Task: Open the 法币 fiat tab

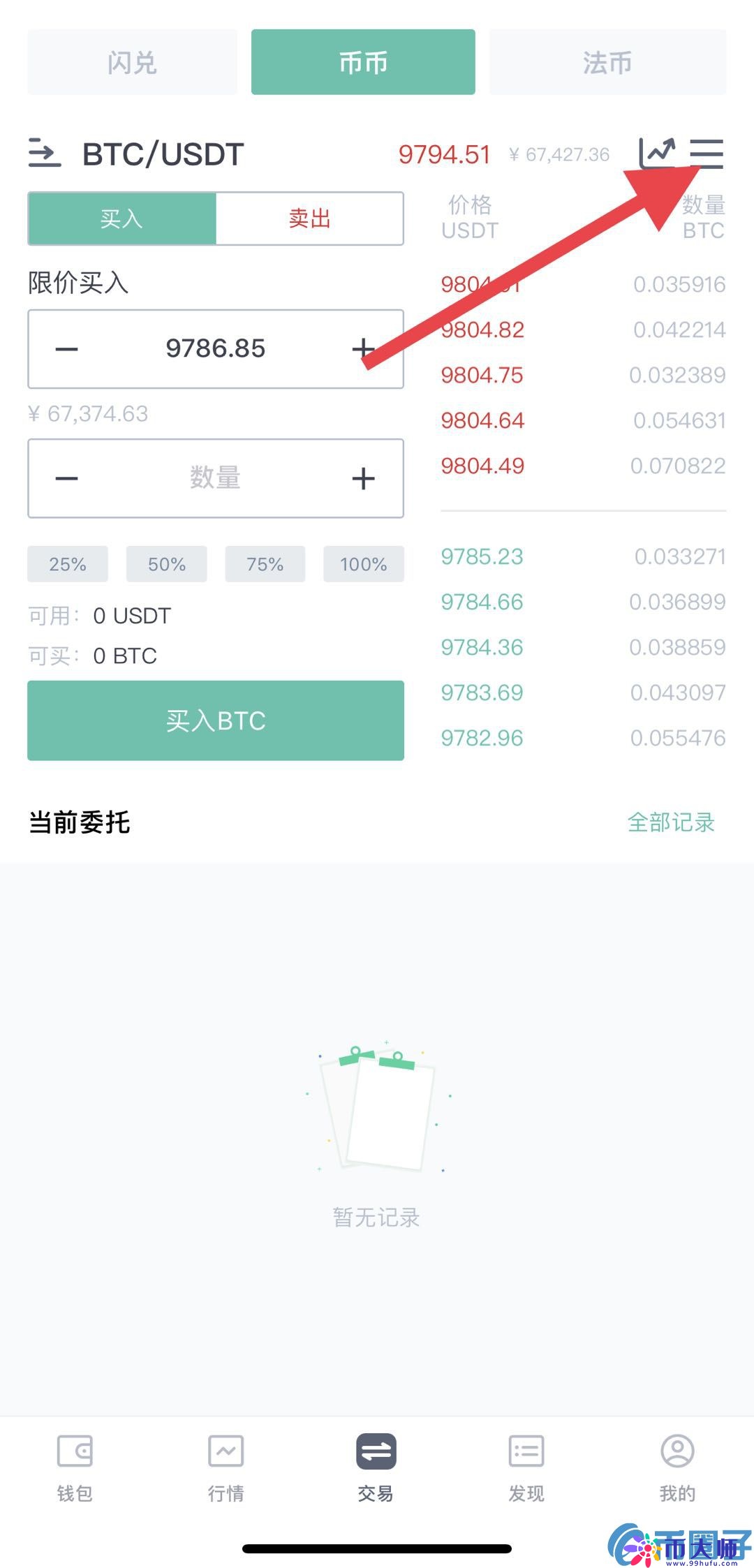Action: click(606, 61)
